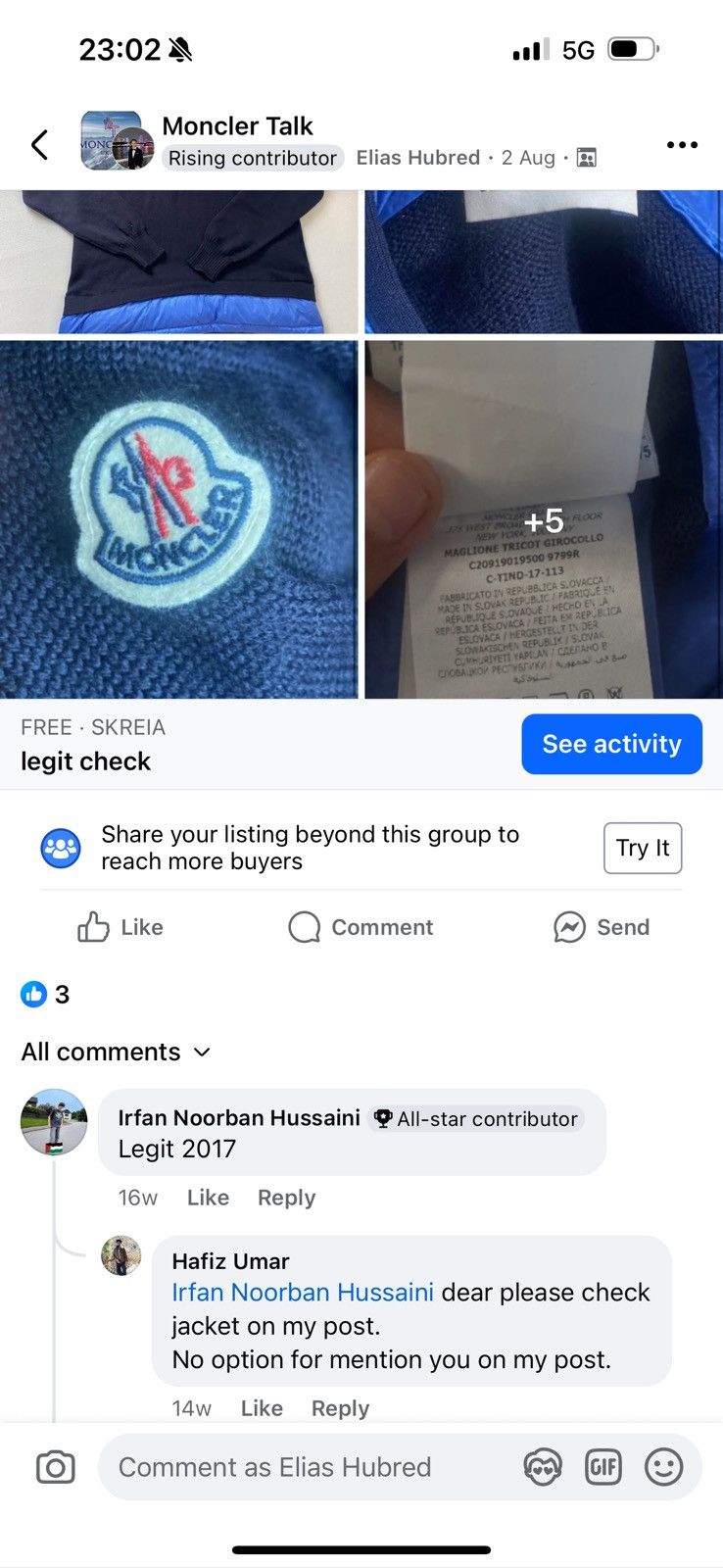Screen dimensions: 723x1568
Task: Open the Moncler logo patch photo
Action: pyautogui.click(x=178, y=519)
